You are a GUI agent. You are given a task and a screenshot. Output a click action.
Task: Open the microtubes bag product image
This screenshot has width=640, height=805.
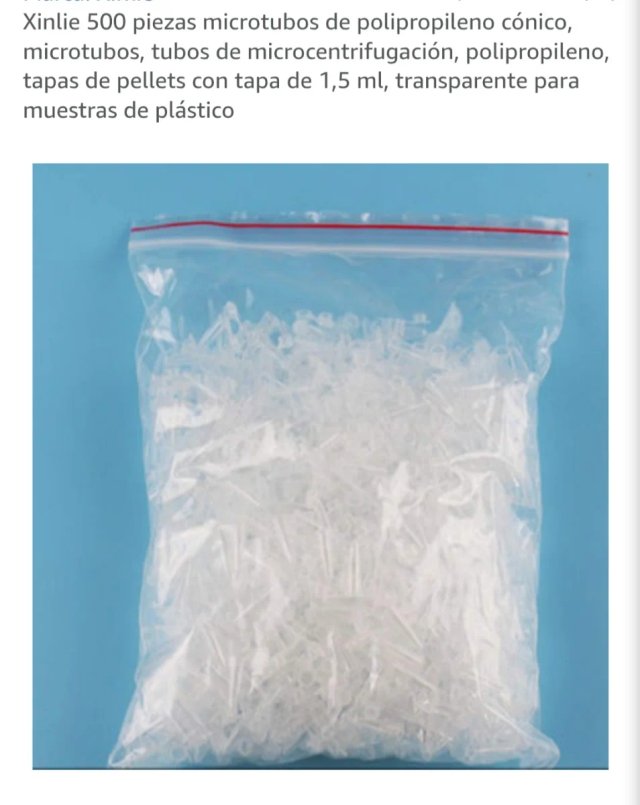320,466
